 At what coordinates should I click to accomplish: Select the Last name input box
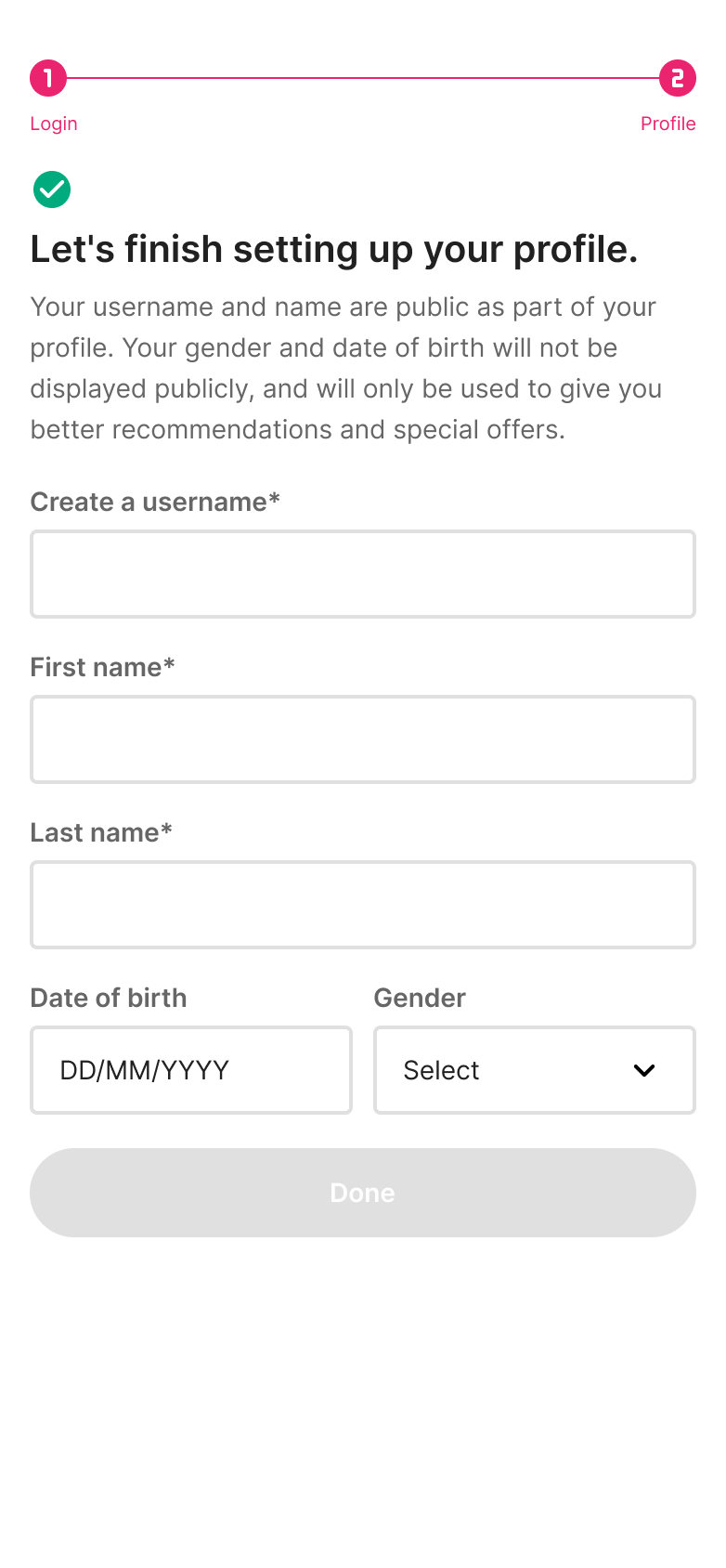363,905
